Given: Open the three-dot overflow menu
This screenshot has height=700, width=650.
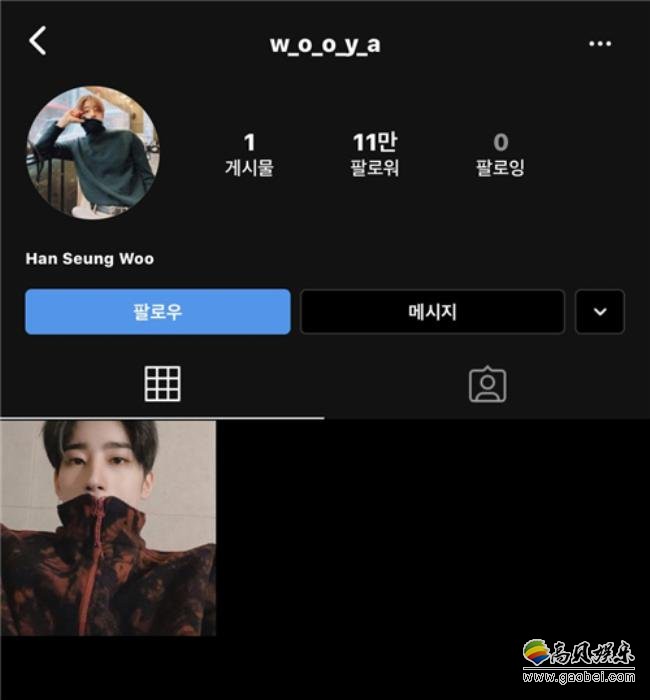Looking at the screenshot, I should [600, 44].
